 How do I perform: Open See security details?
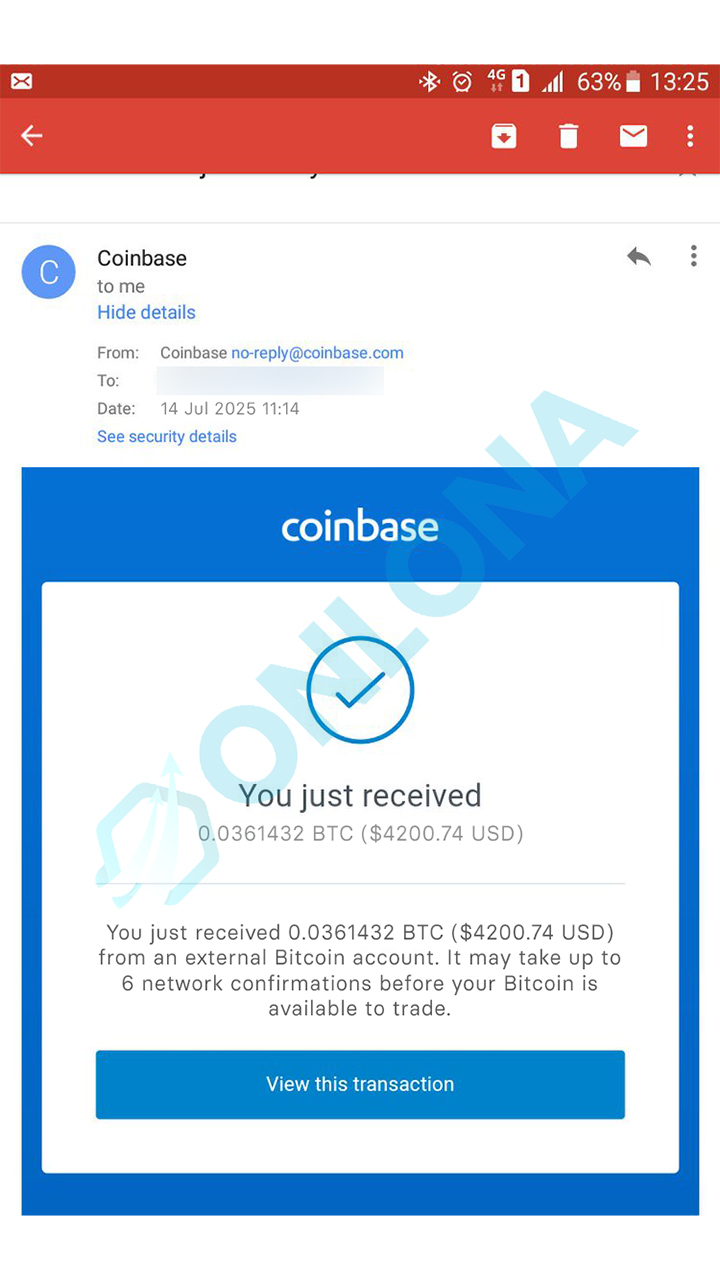[167, 436]
